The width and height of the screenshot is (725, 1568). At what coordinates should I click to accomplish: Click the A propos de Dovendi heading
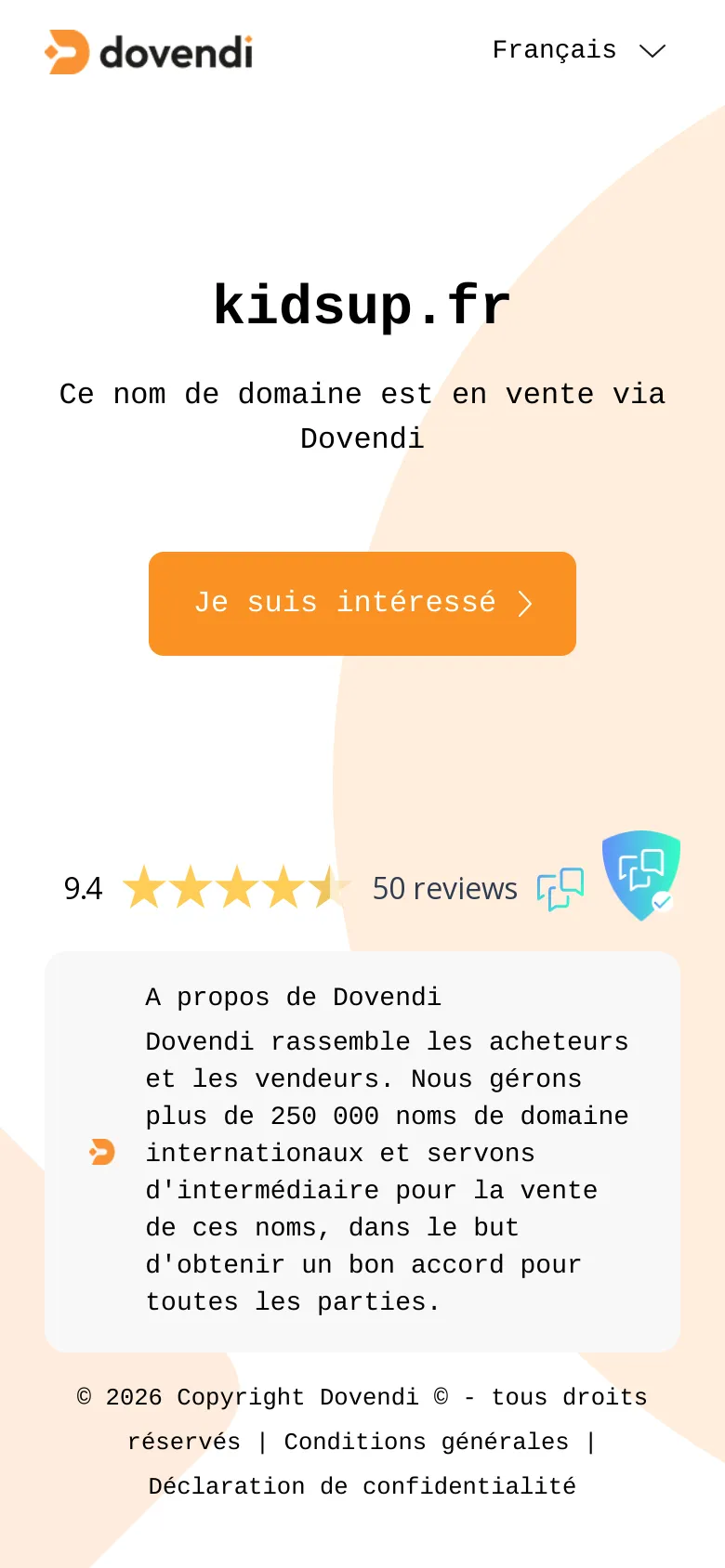click(292, 997)
